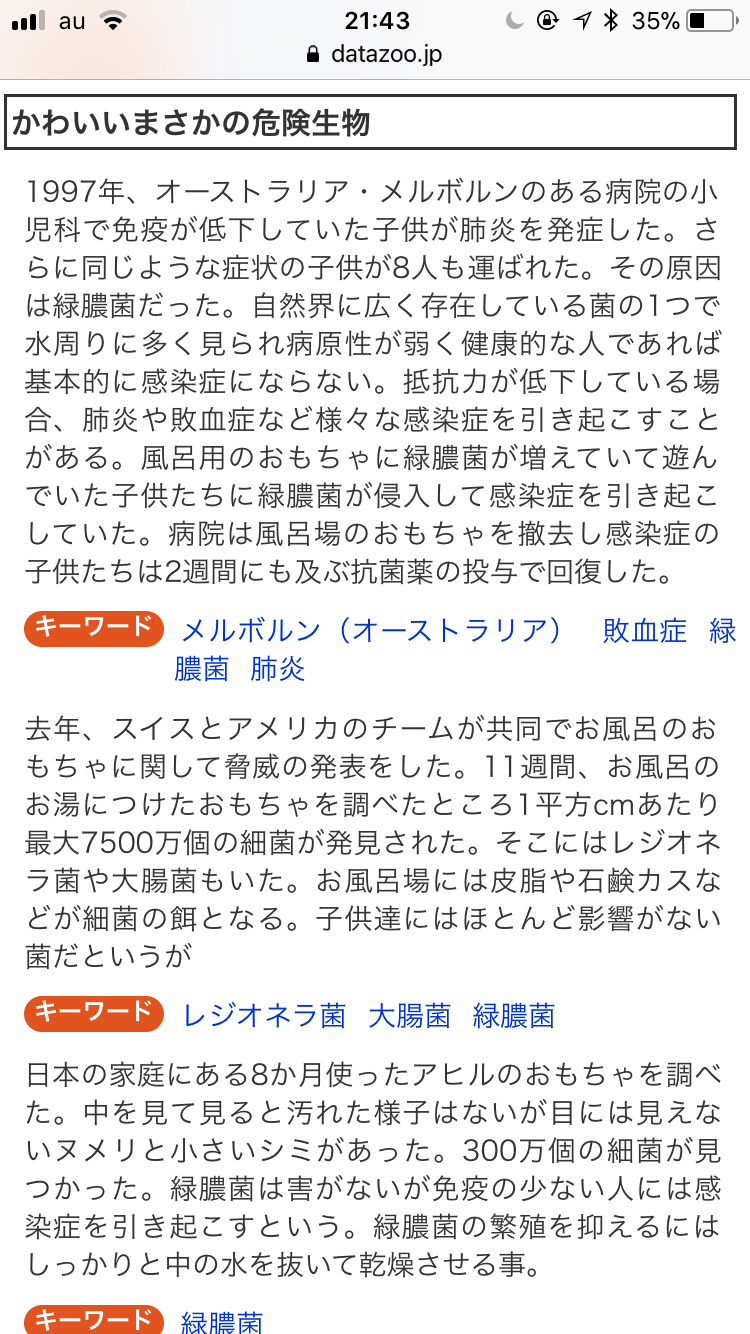The image size is (750, 1334).
Task: Open the レジオネラ菌 keyword link
Action: 264,1016
